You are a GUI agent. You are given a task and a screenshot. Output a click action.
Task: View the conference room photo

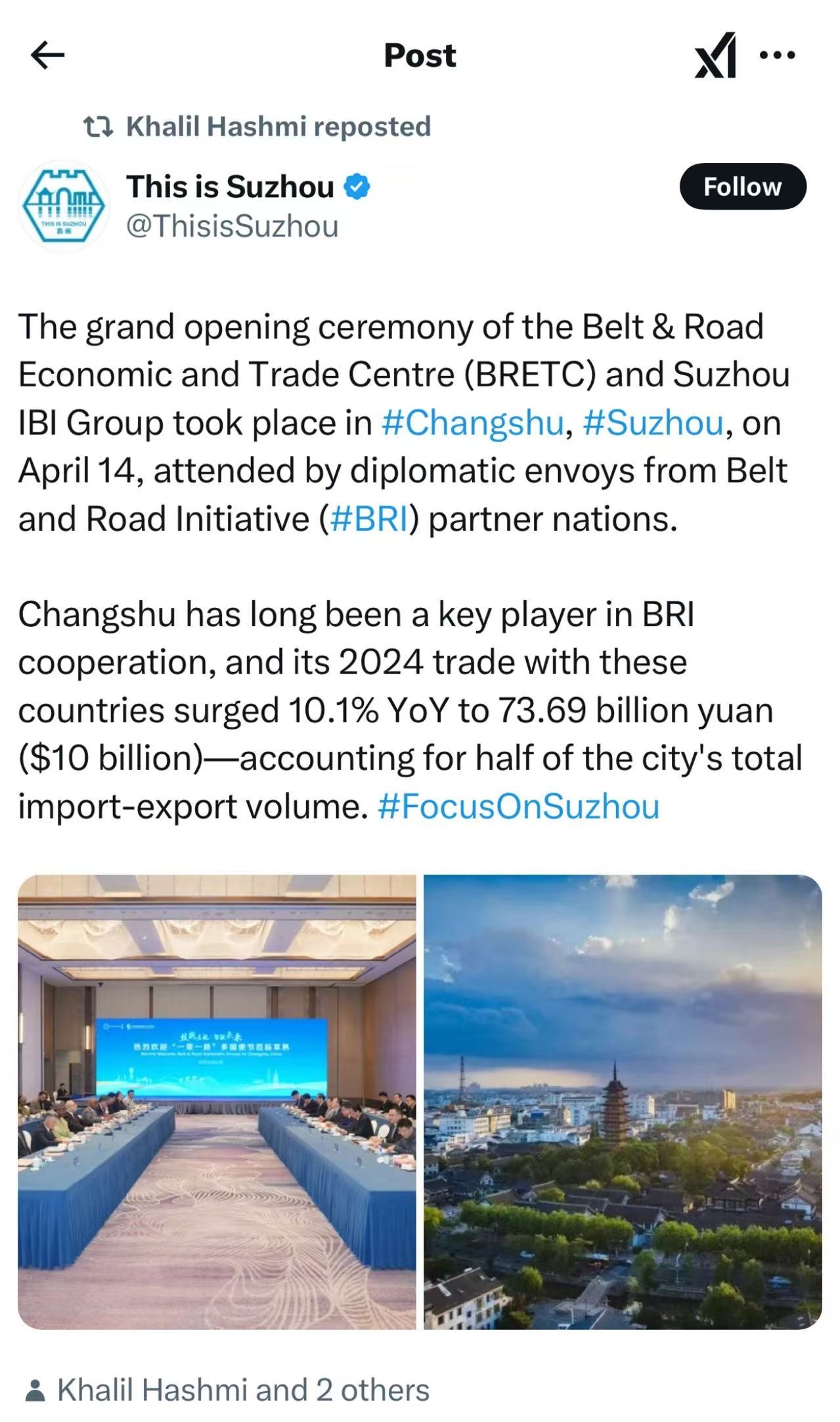[x=217, y=1102]
